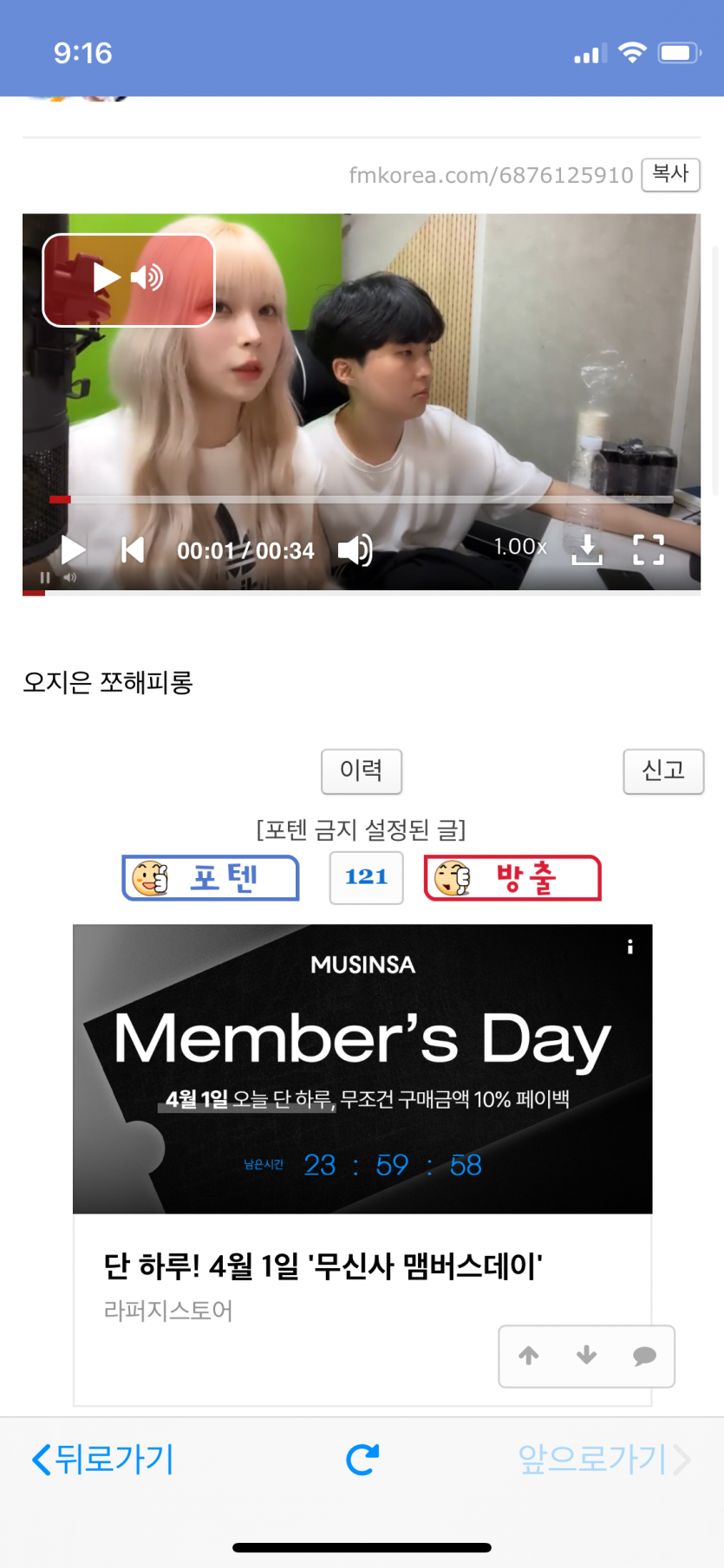Enter fullscreen video mode

tap(649, 550)
